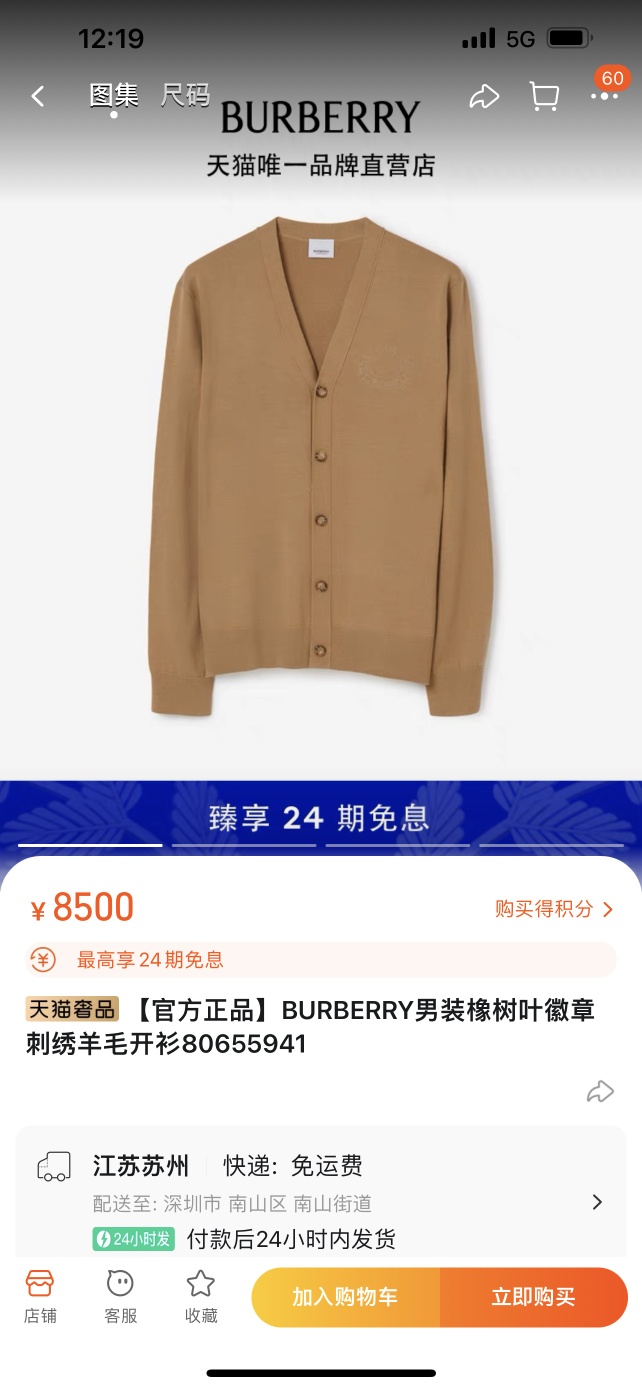Visit the store via 店铺
Viewport: 642px width, 1389px height.
[x=40, y=1296]
